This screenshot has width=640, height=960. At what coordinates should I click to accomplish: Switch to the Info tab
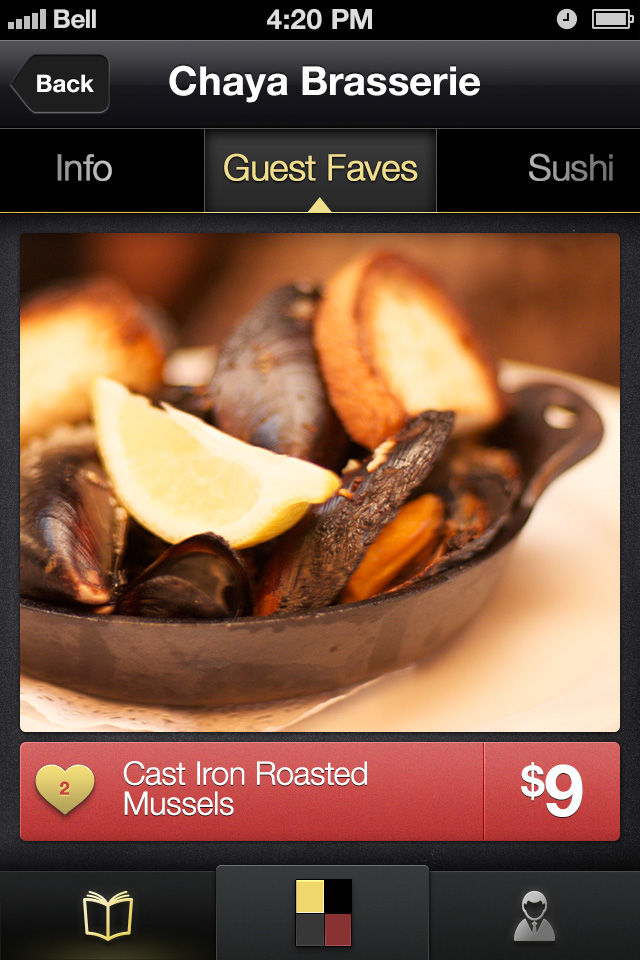click(x=84, y=169)
